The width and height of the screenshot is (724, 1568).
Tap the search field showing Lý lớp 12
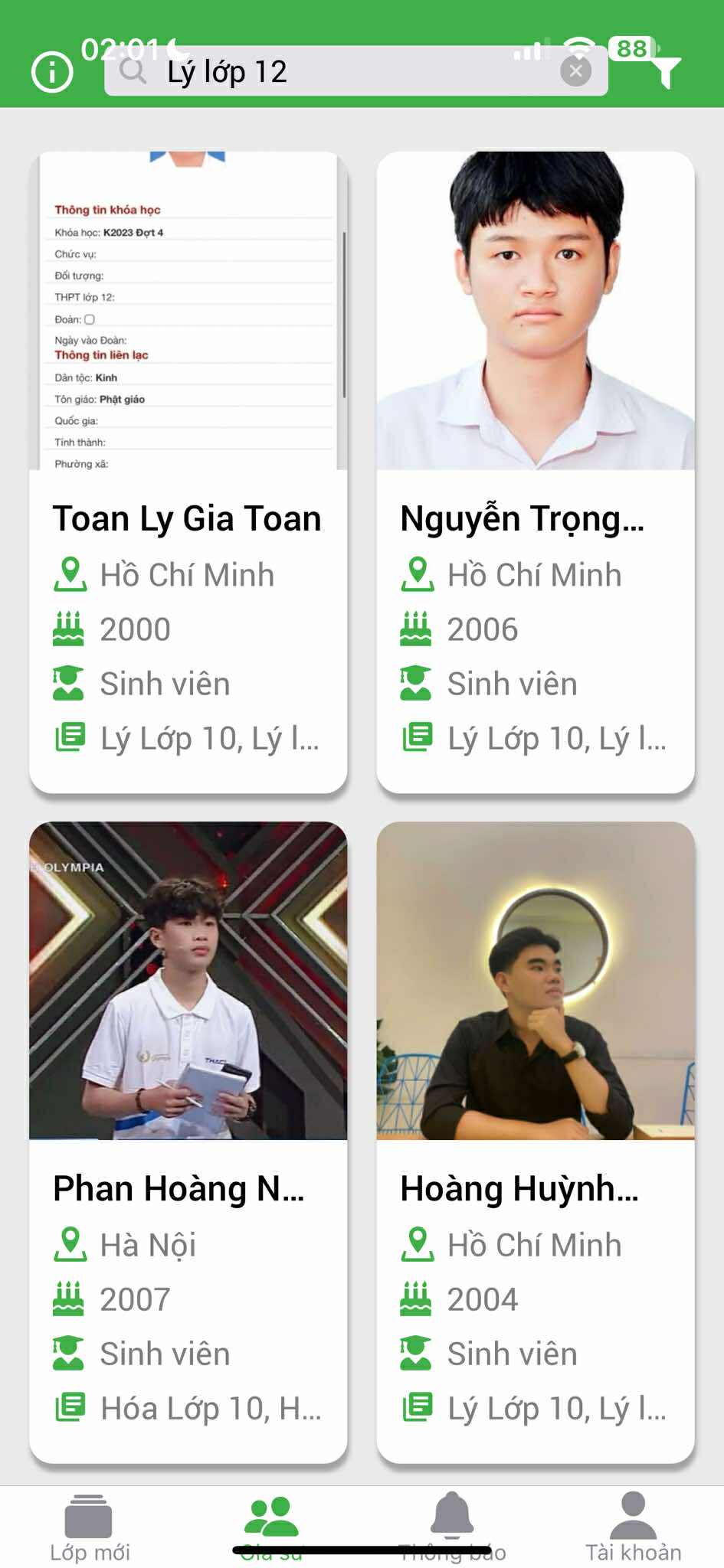[345, 72]
